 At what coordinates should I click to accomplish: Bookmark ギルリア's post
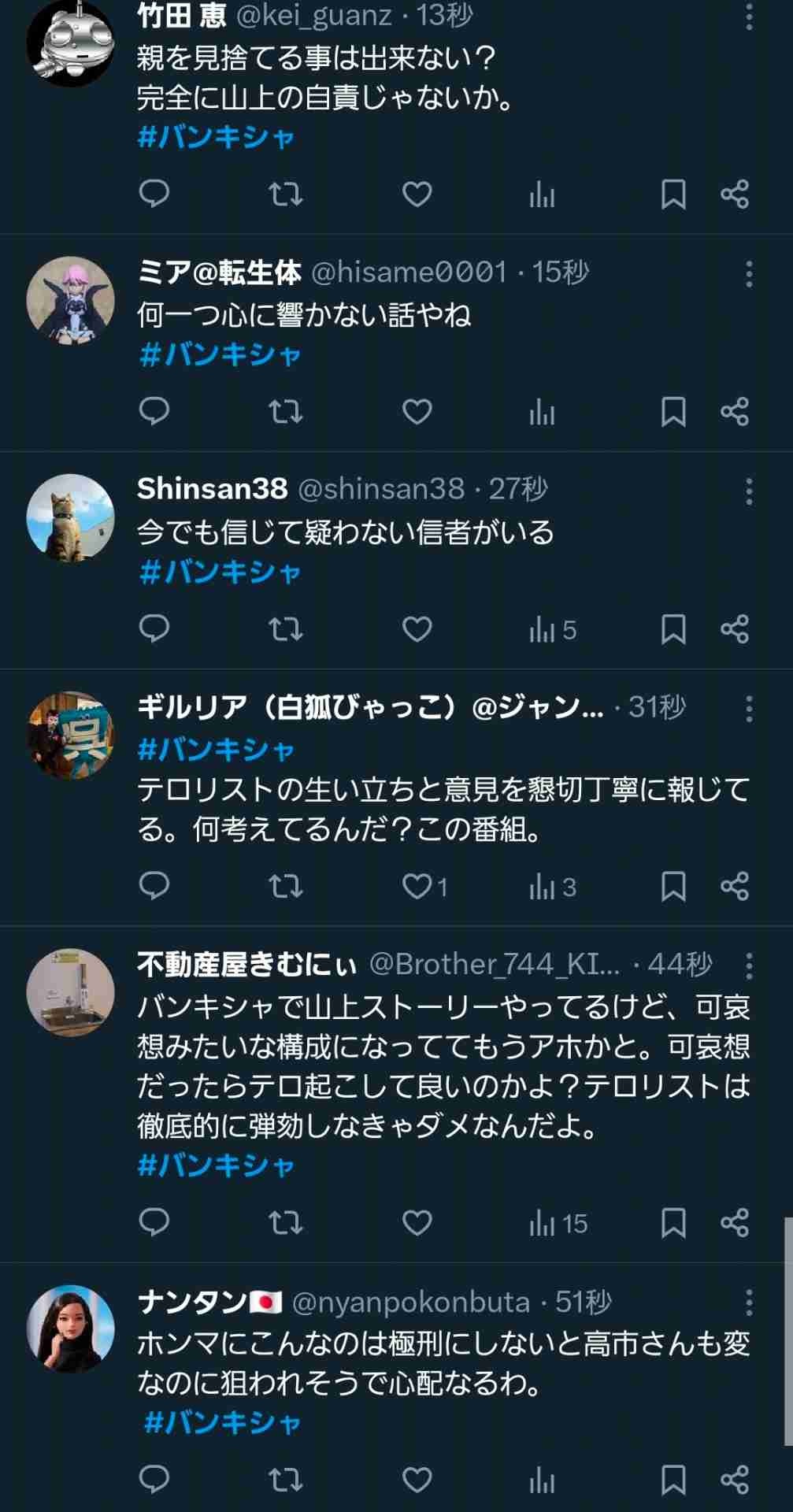[673, 886]
